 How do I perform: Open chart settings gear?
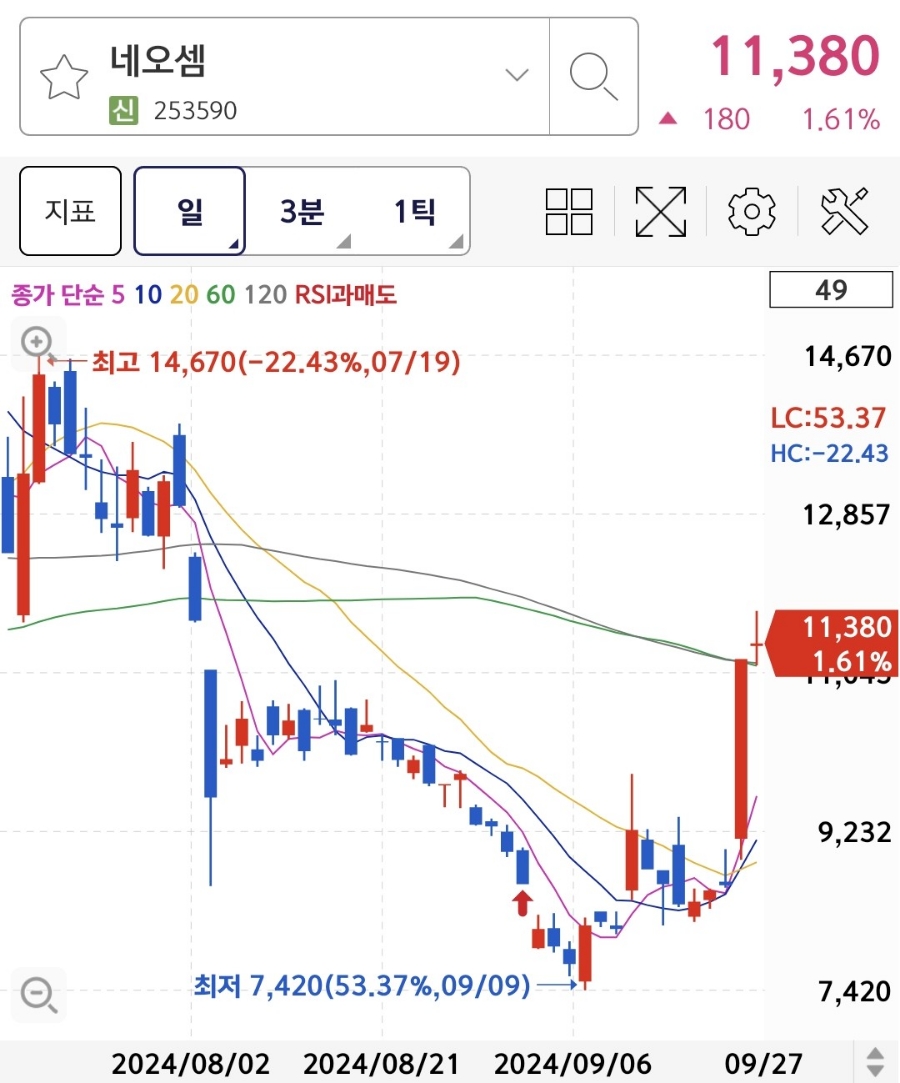click(752, 211)
